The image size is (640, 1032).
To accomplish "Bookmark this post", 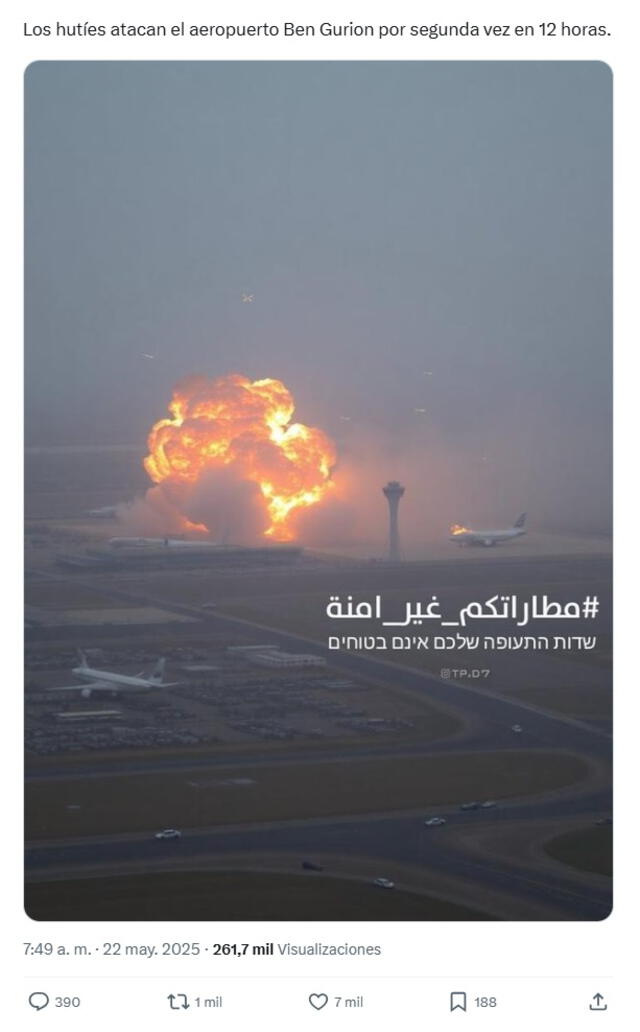I will pyautogui.click(x=458, y=1001).
